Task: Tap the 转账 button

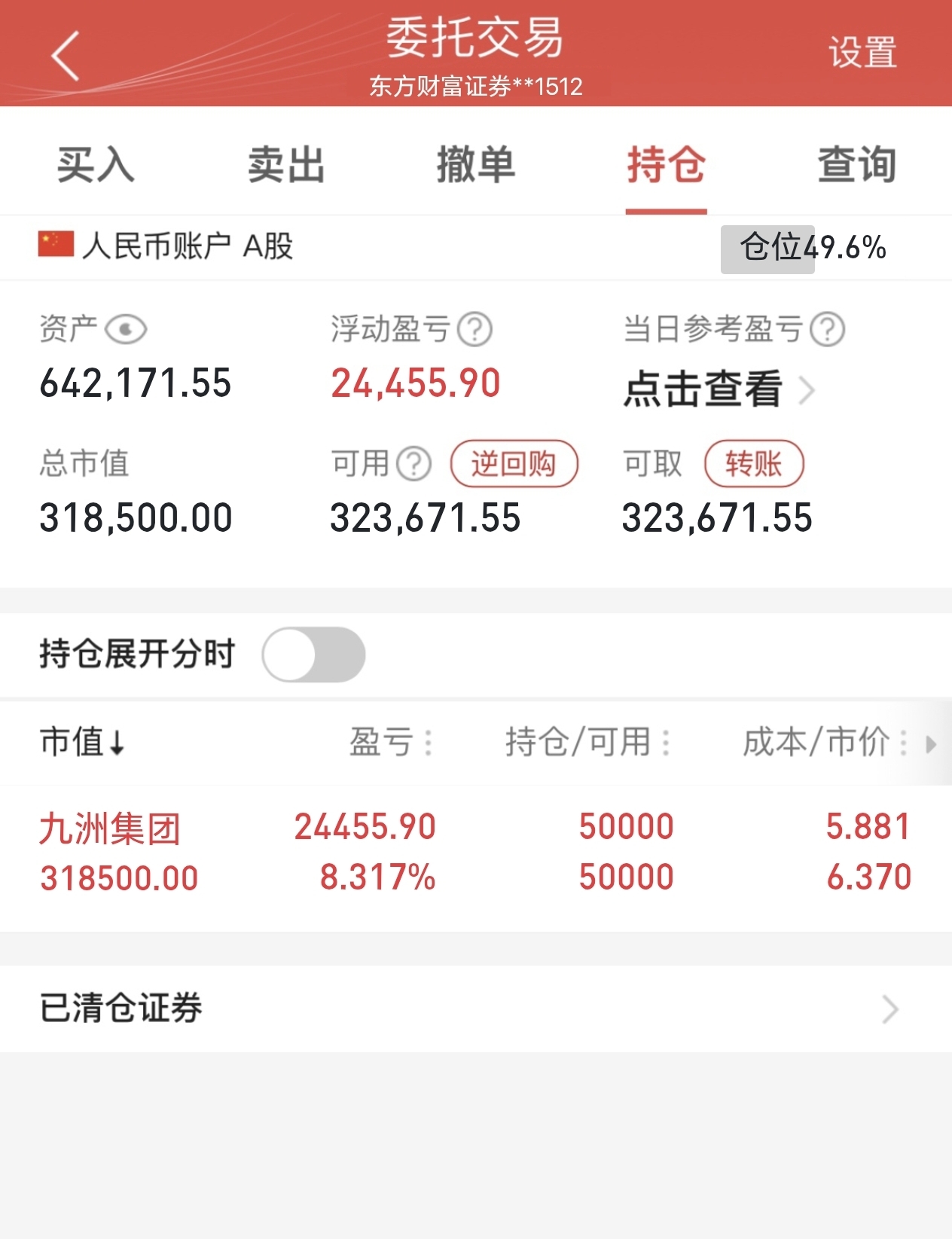Action: 754,463
